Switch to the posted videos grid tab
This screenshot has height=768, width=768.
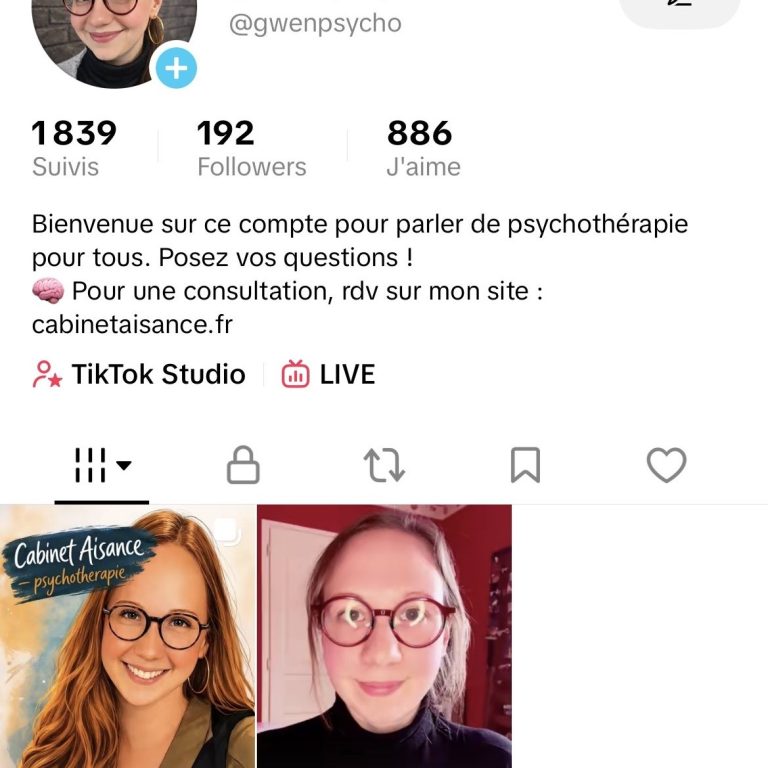pos(102,465)
